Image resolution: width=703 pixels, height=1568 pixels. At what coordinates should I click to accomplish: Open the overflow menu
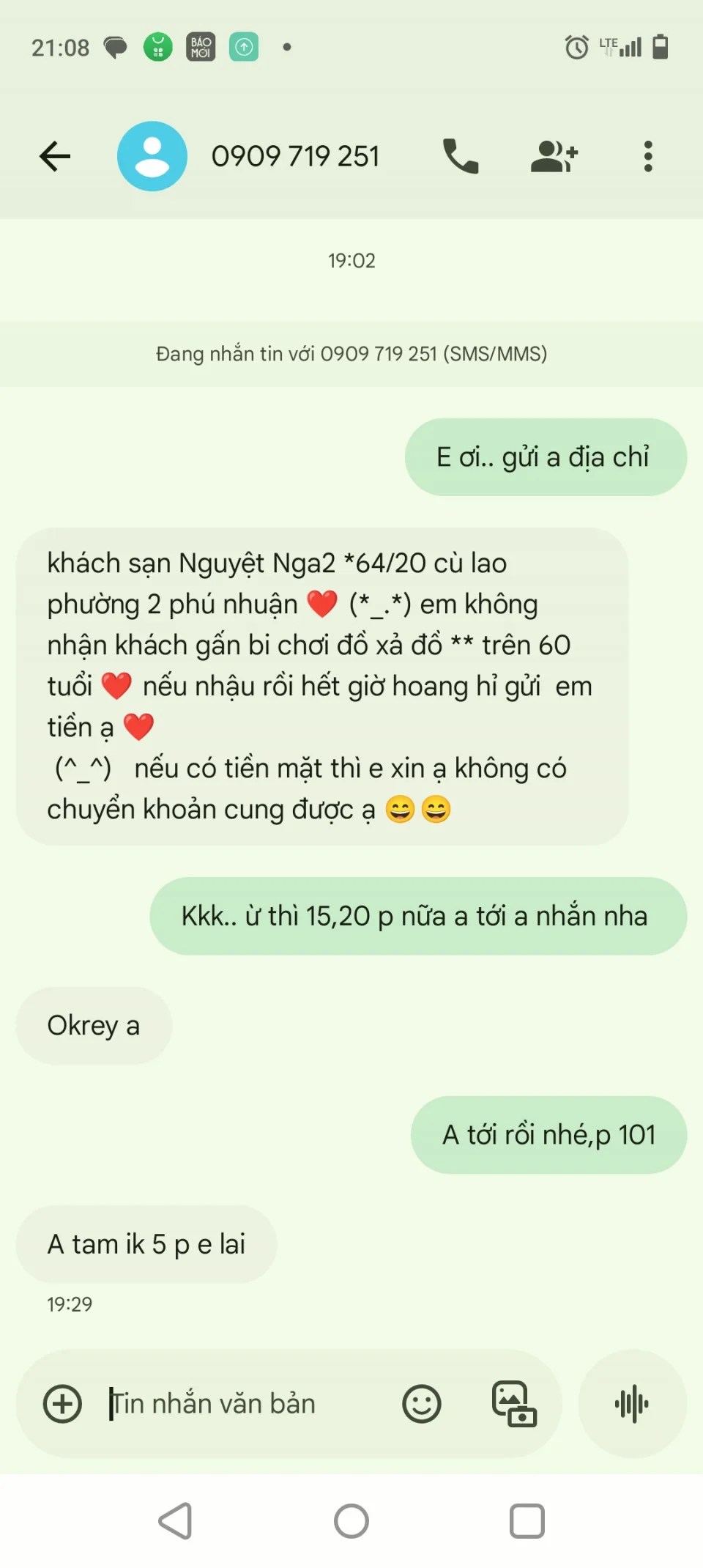coord(648,156)
